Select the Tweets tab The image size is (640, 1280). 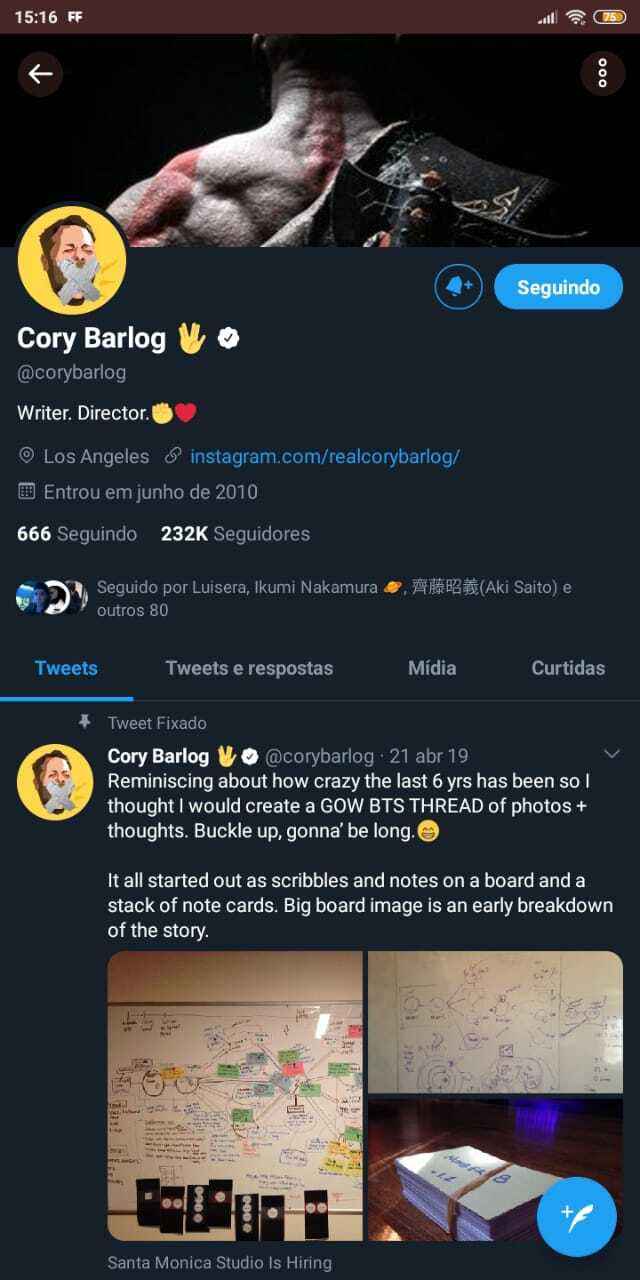coord(66,668)
